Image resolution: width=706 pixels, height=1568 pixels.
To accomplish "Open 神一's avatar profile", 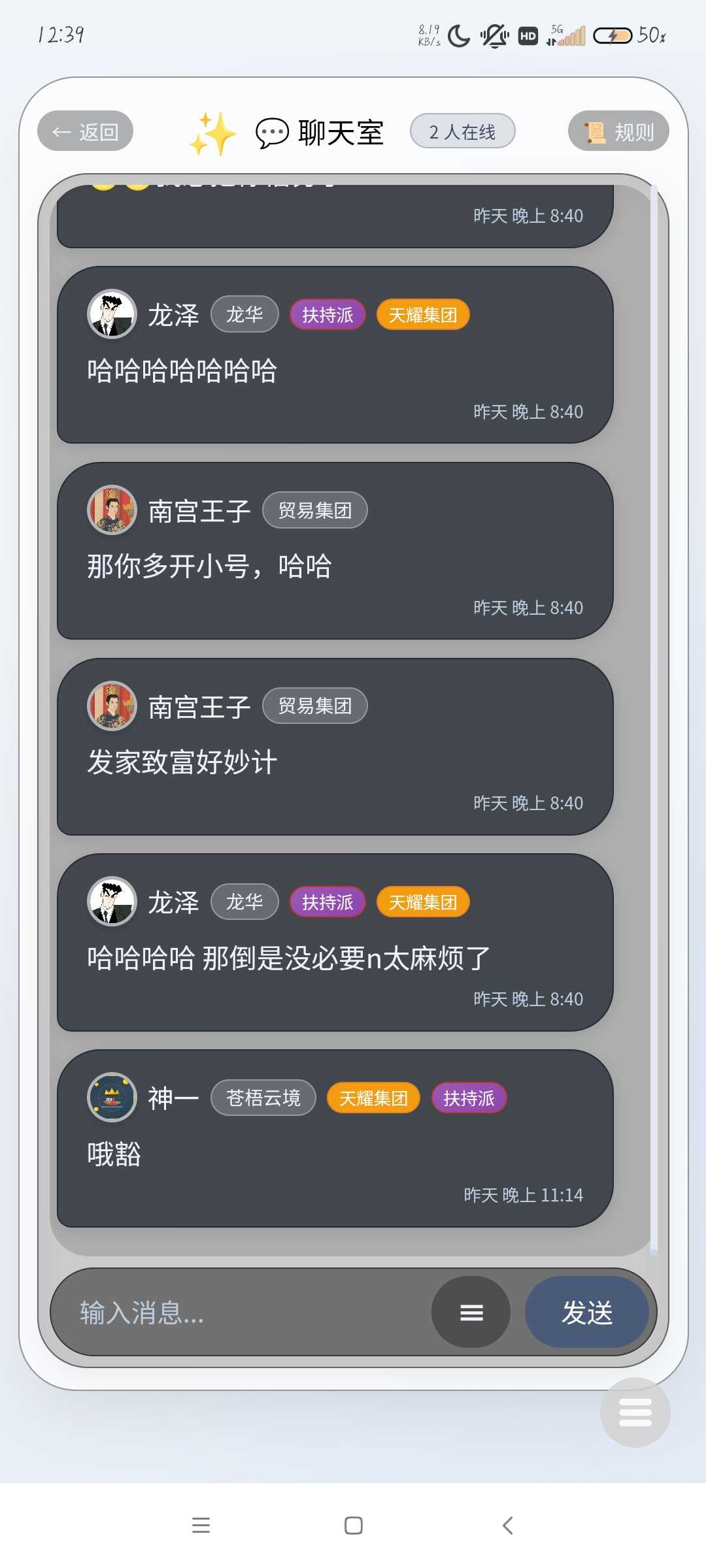I will pyautogui.click(x=112, y=1098).
